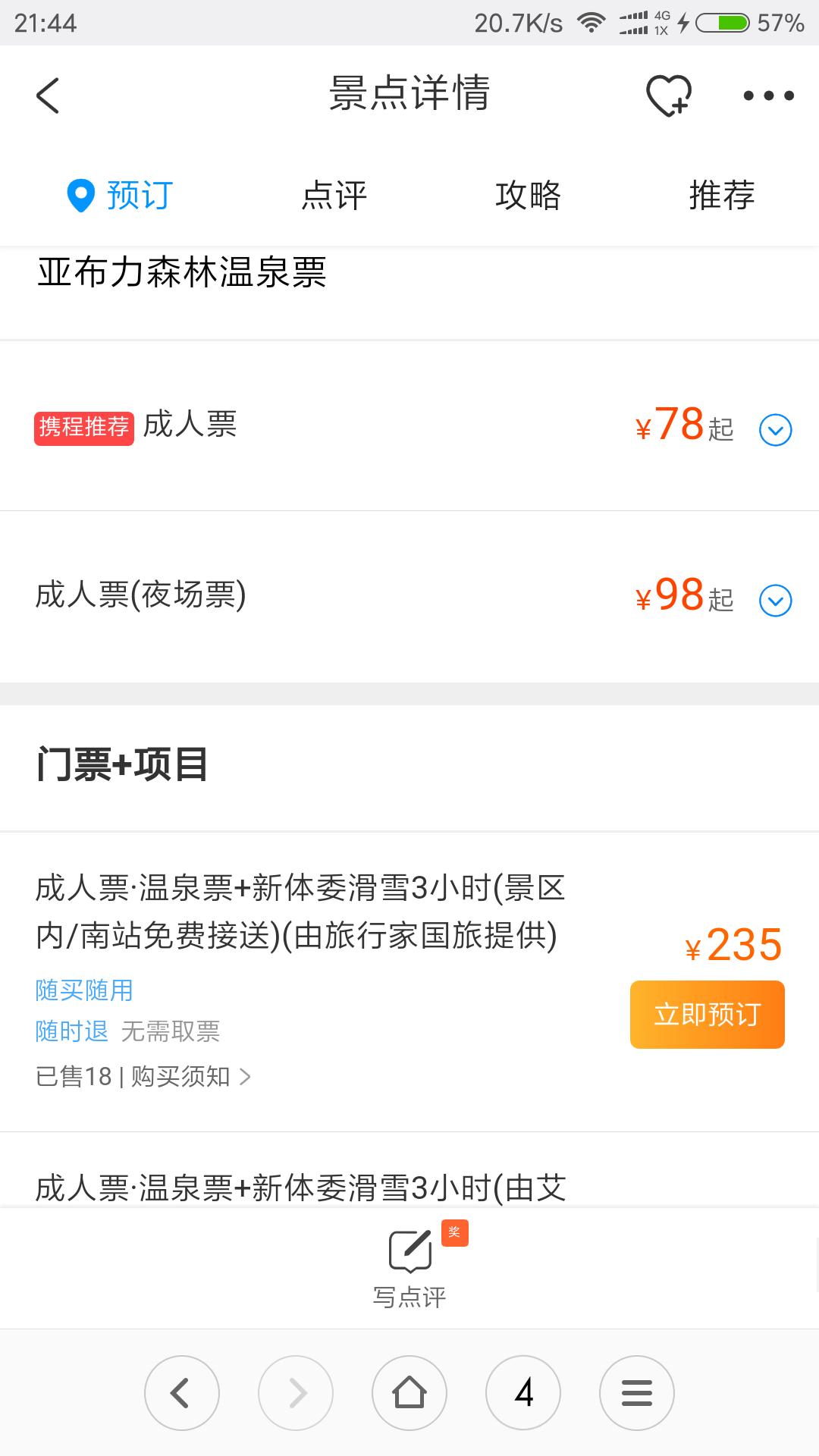Expand the 成人票 ¥78 ticket options
Screen dimensions: 819x1456
(775, 430)
